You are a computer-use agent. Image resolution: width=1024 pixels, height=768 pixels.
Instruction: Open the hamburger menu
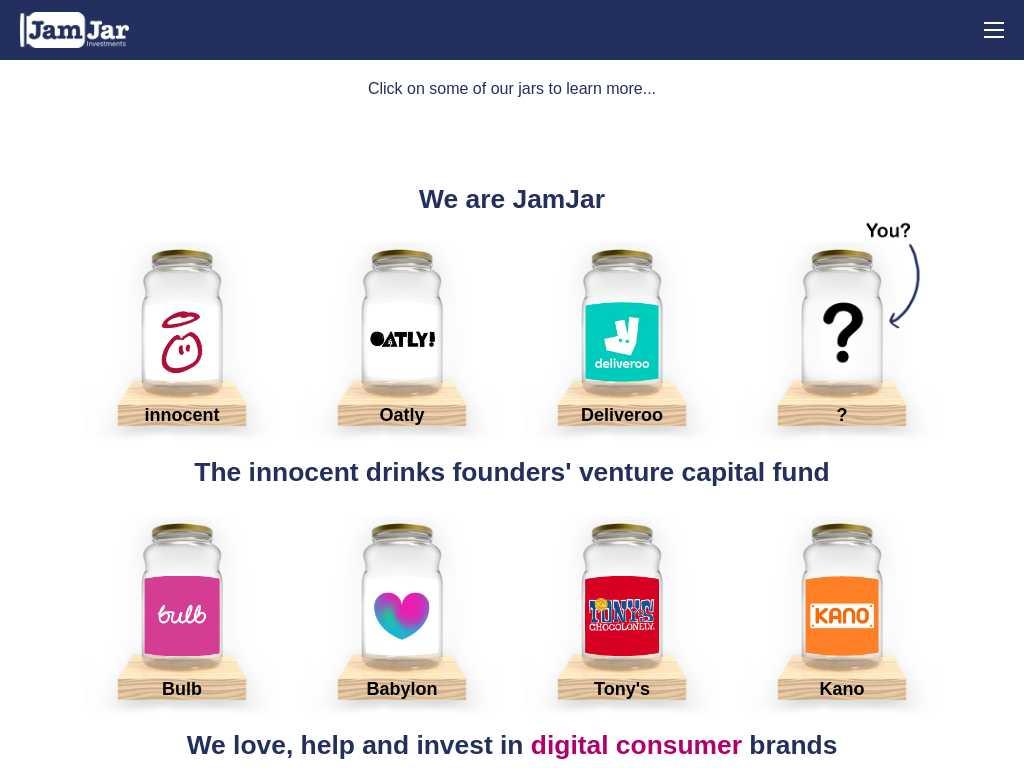pos(993,30)
